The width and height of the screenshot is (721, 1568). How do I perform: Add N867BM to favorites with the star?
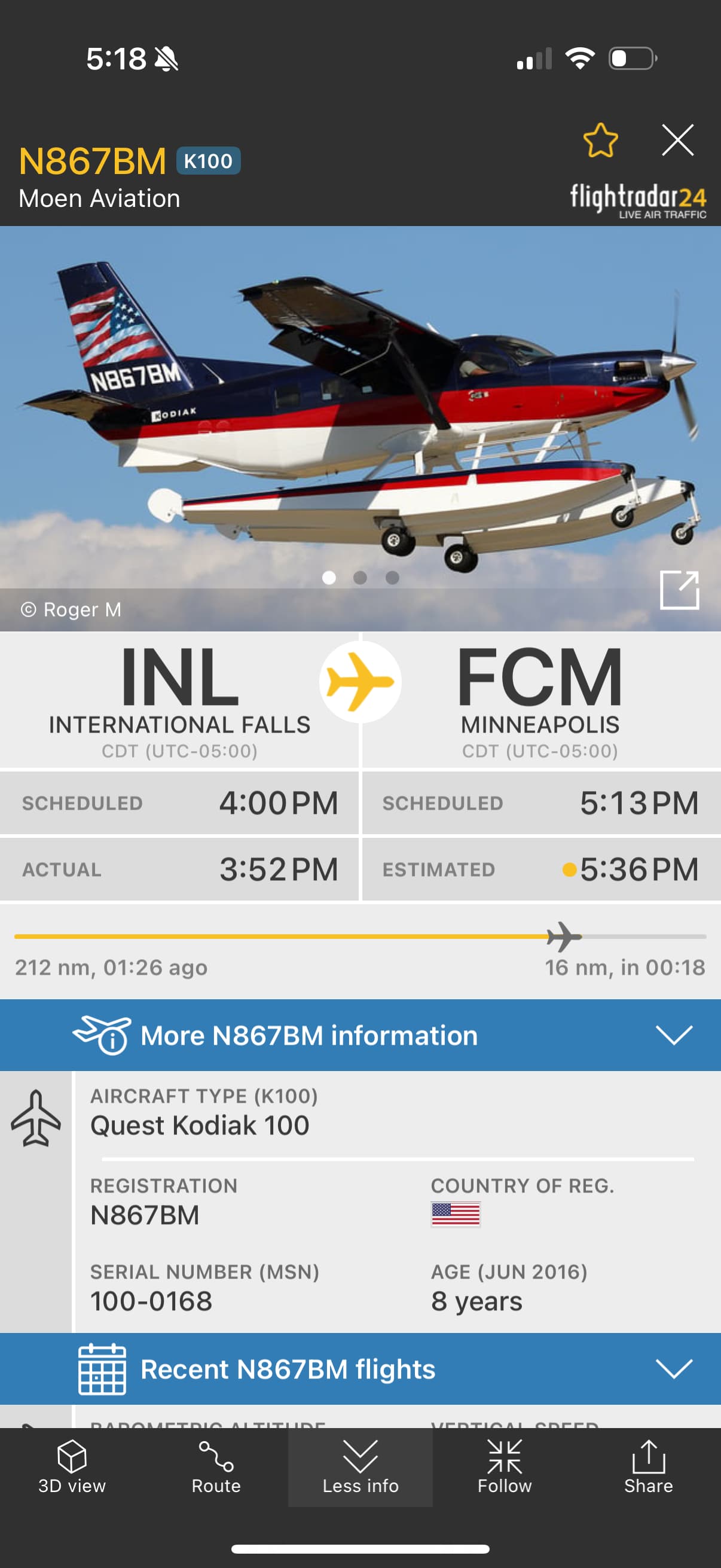pos(600,141)
